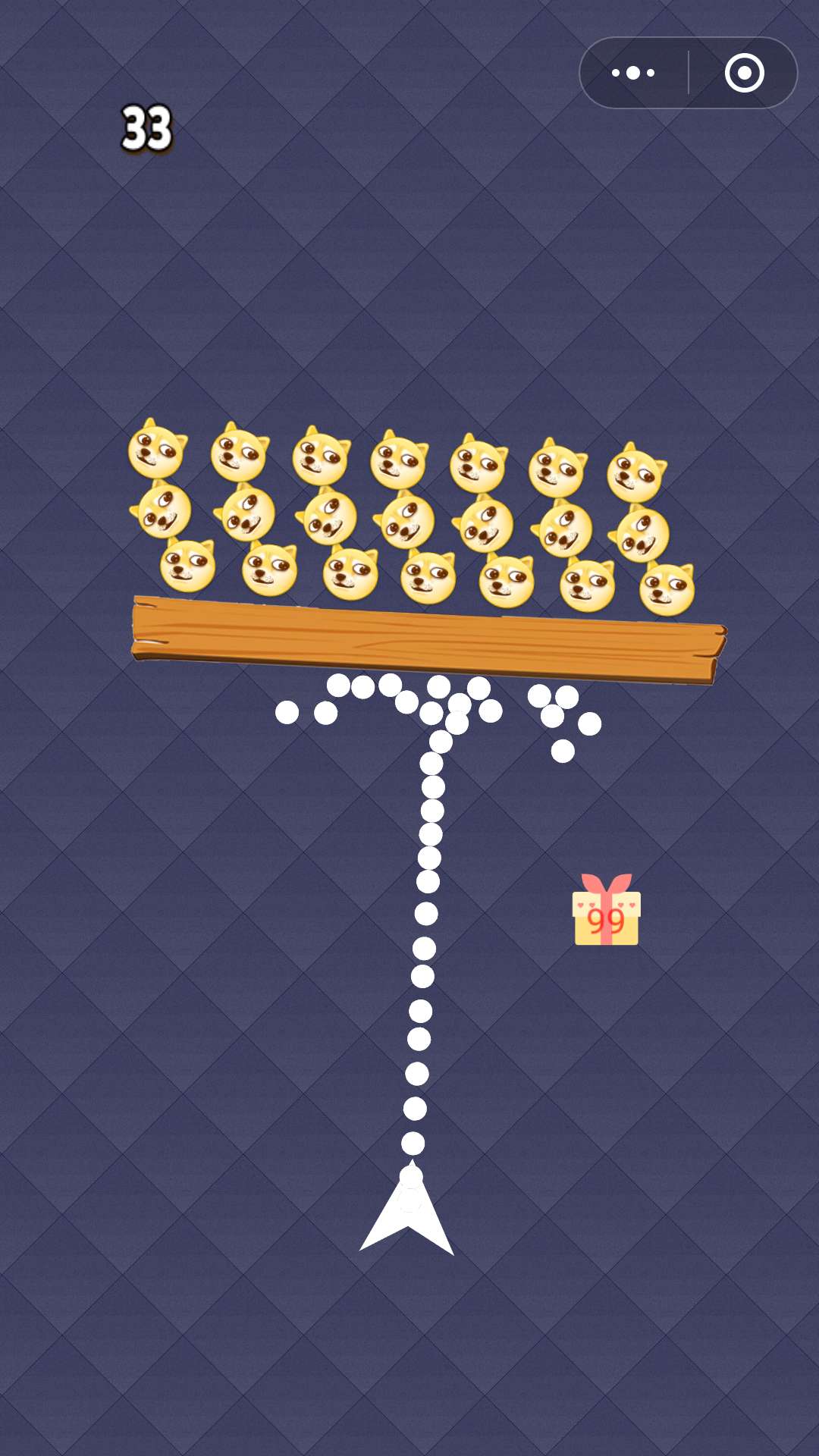Tap the 99 gift box
819x1456 pixels.
606,912
